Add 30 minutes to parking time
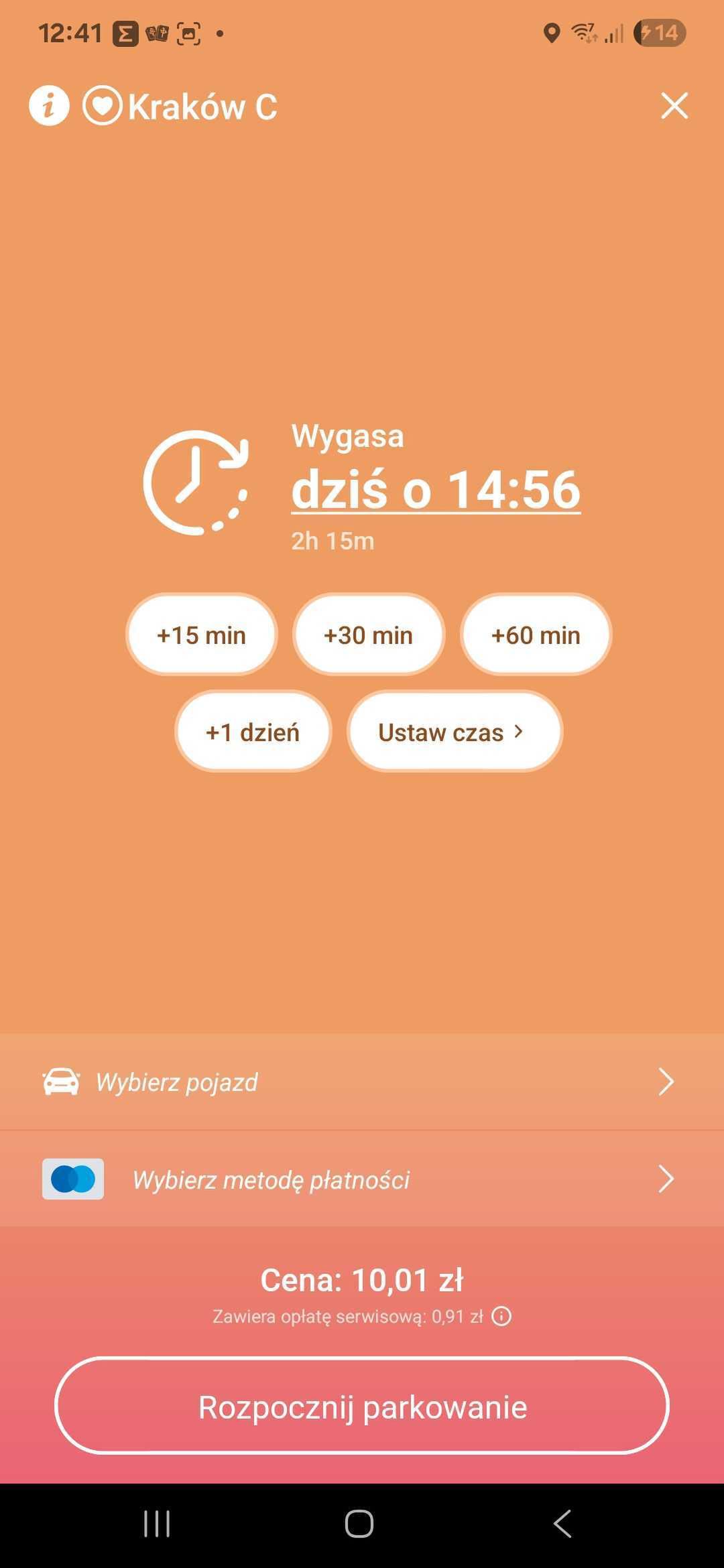The image size is (724, 1568). pyautogui.click(x=368, y=635)
